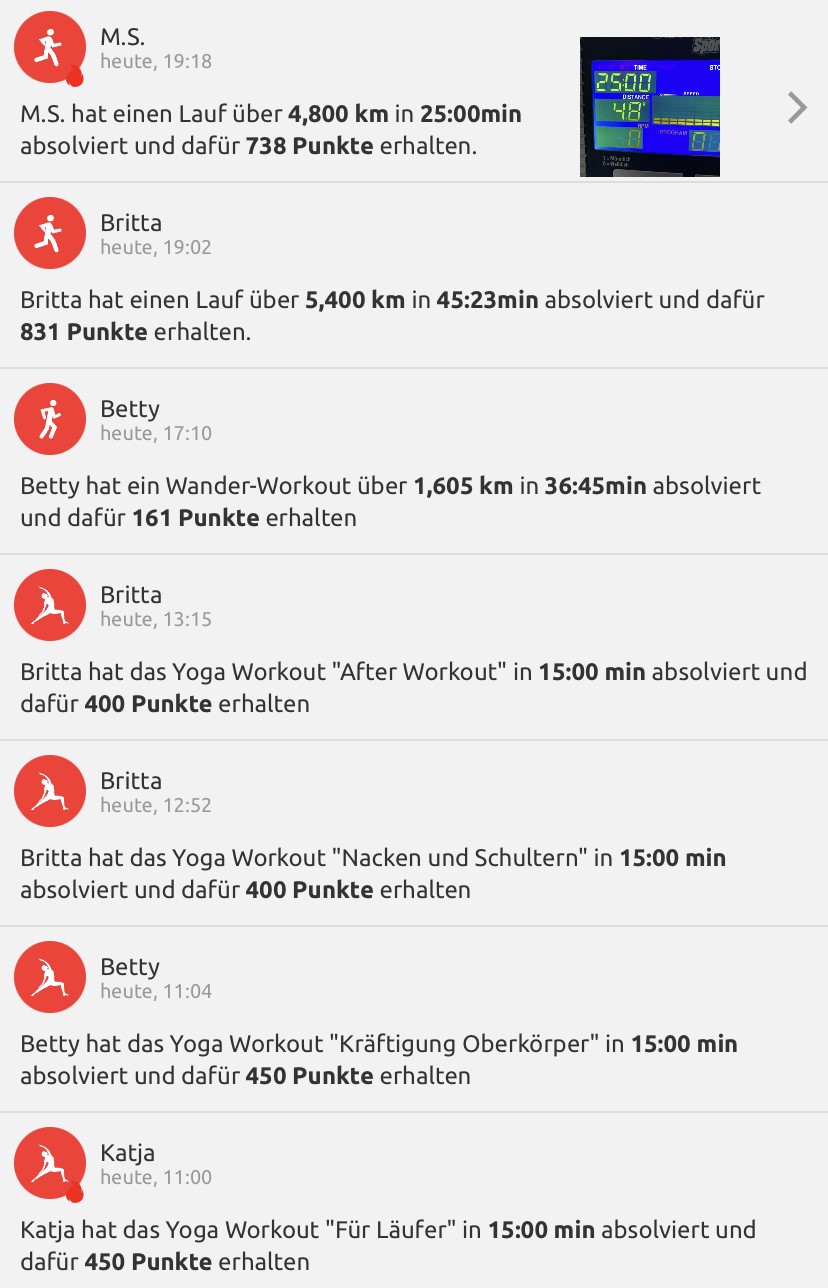
Task: Tap Katja's yoga avatar icon
Action: [x=49, y=1163]
